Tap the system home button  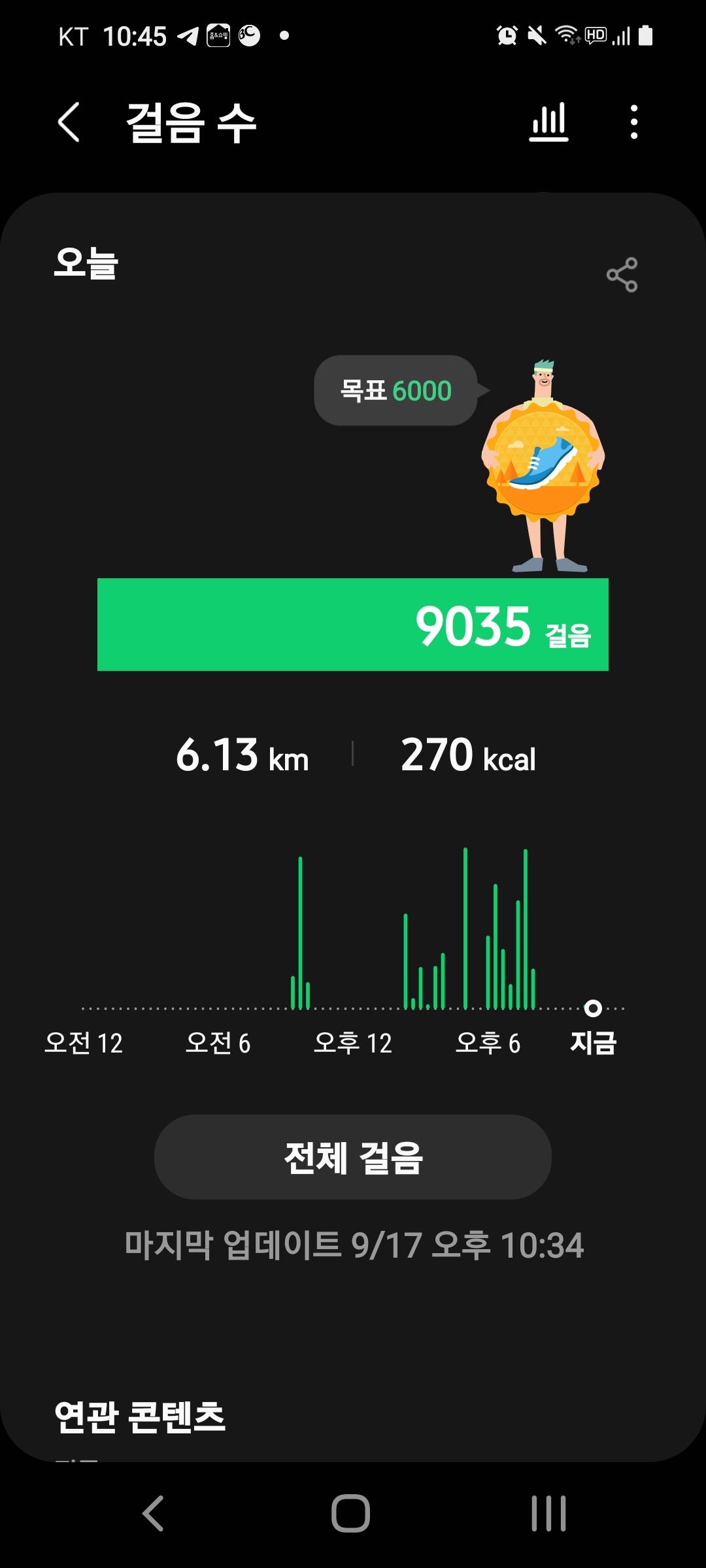click(350, 1513)
